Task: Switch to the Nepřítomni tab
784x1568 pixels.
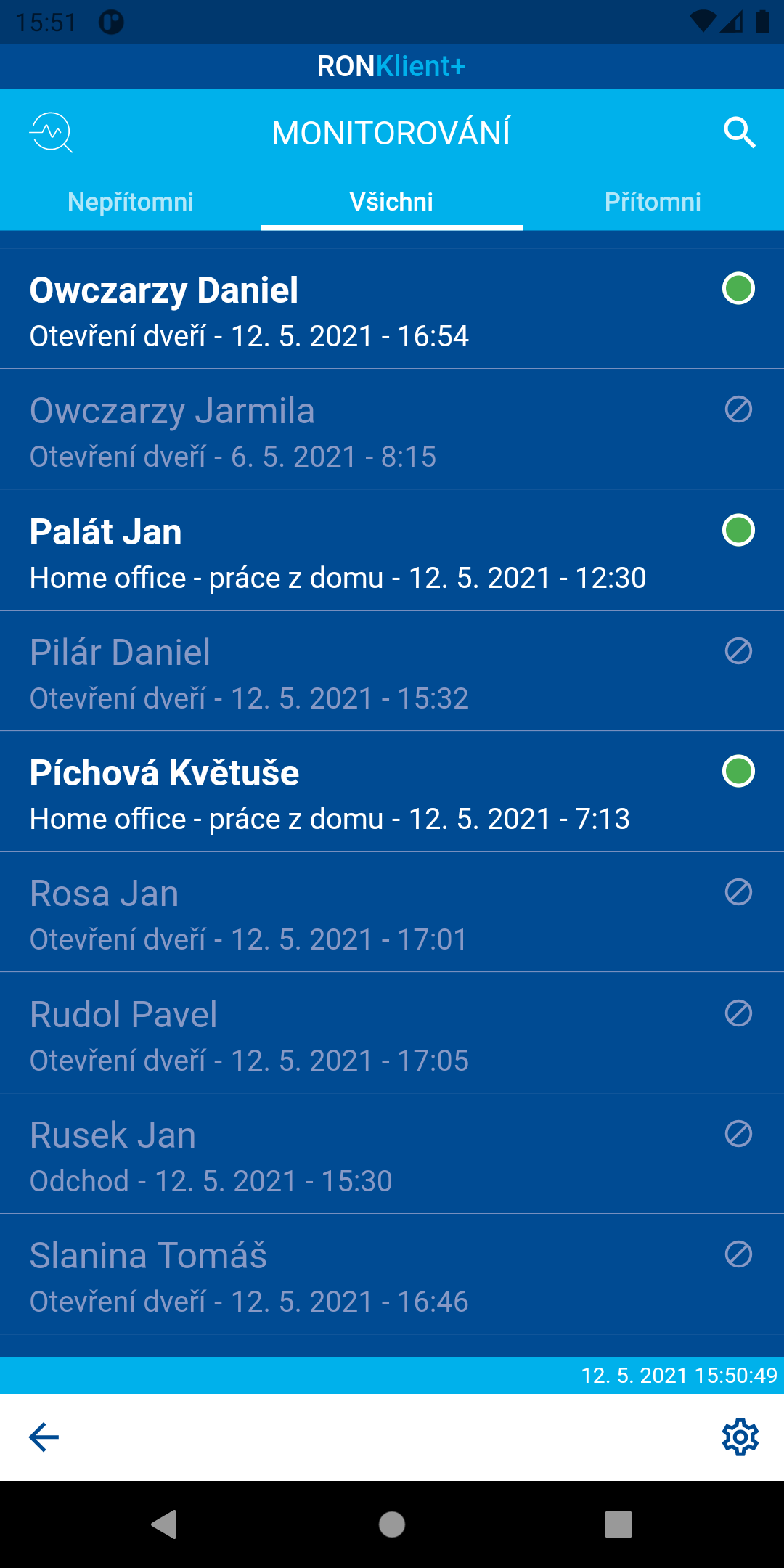Action: point(131,202)
